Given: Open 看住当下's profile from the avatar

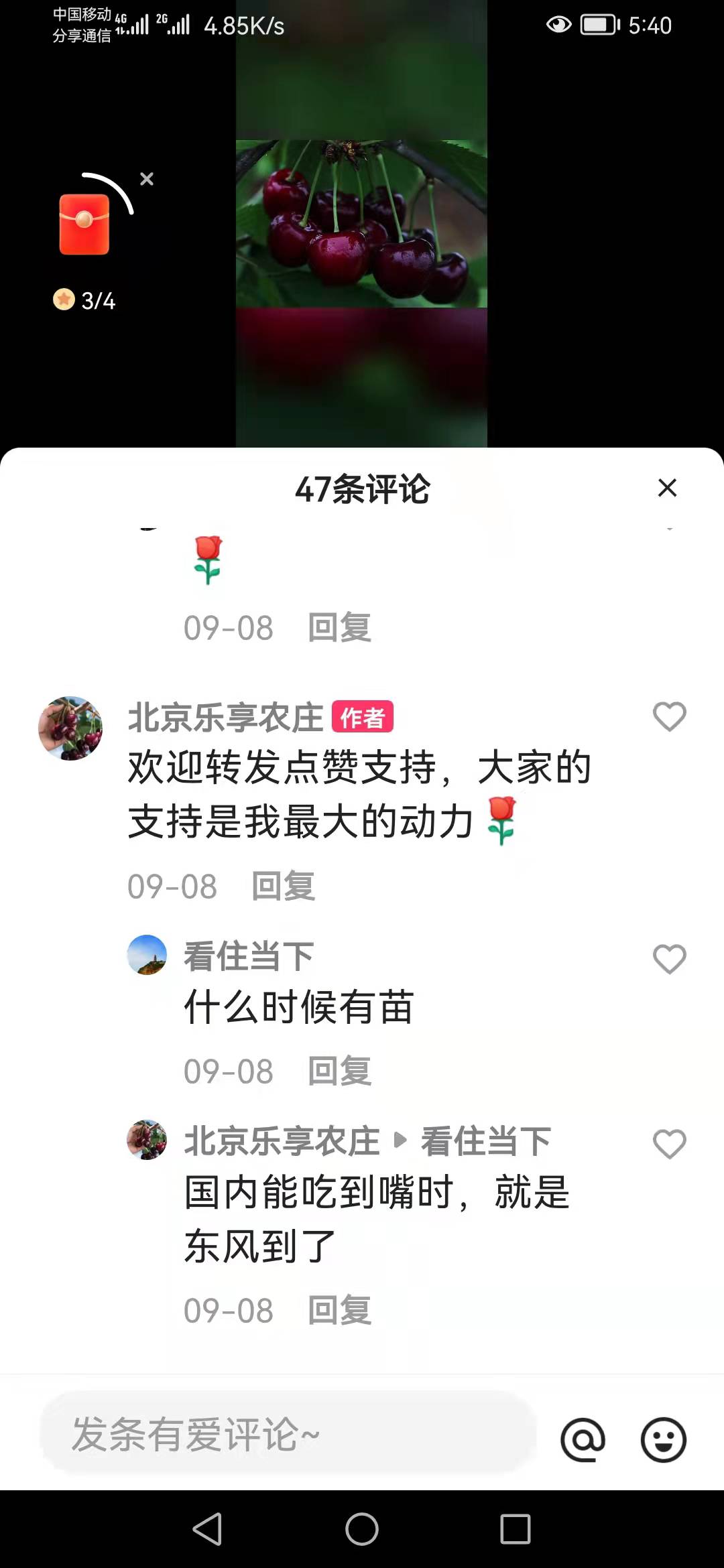Looking at the screenshot, I should click(x=147, y=955).
